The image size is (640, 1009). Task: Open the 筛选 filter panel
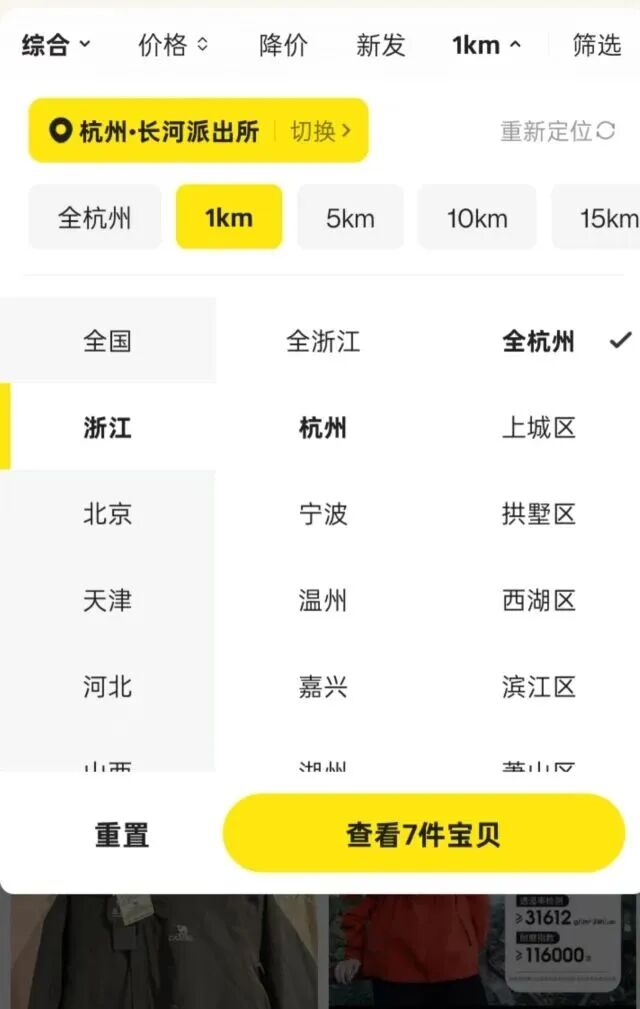pos(597,45)
